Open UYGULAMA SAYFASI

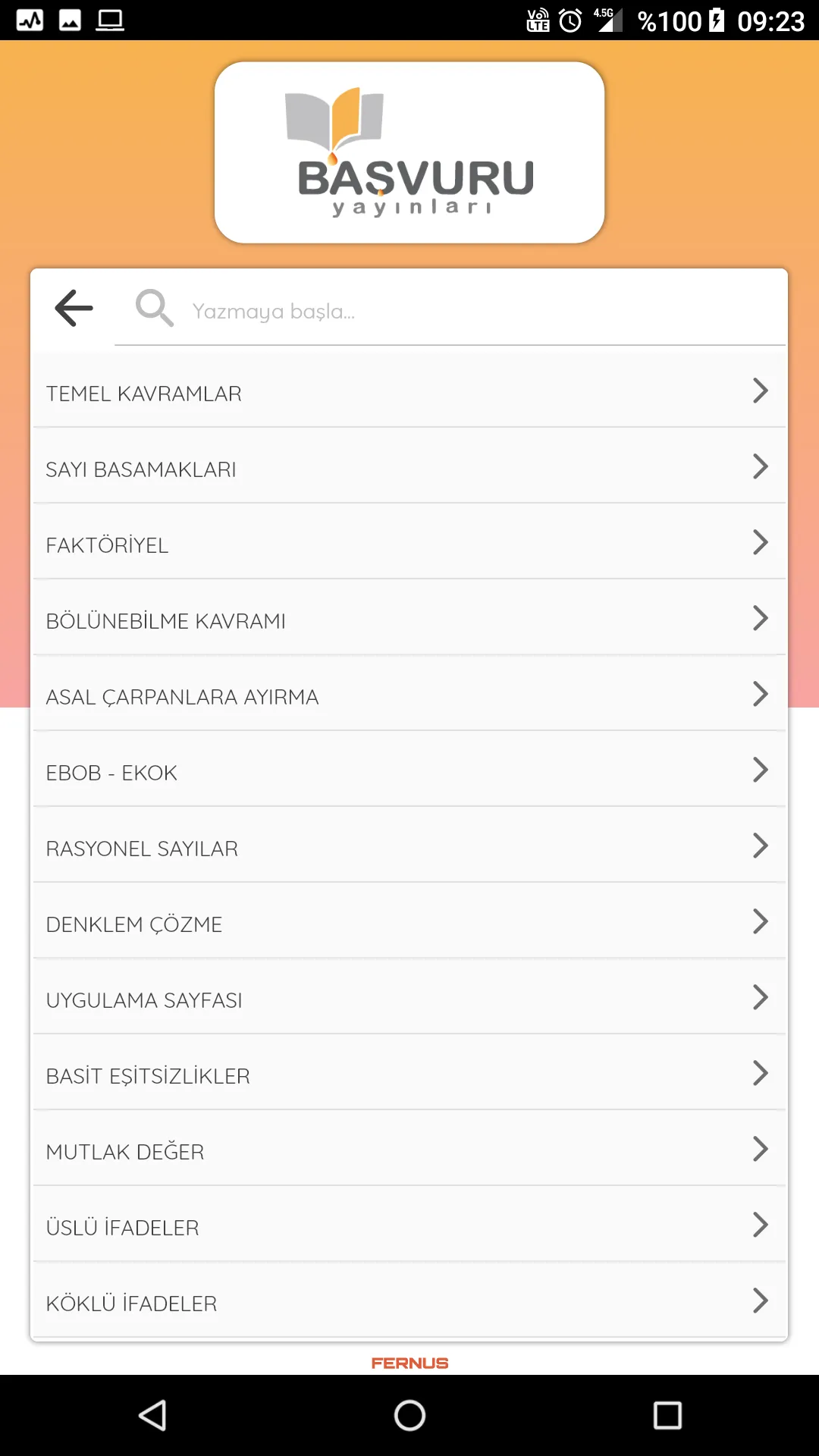point(409,997)
